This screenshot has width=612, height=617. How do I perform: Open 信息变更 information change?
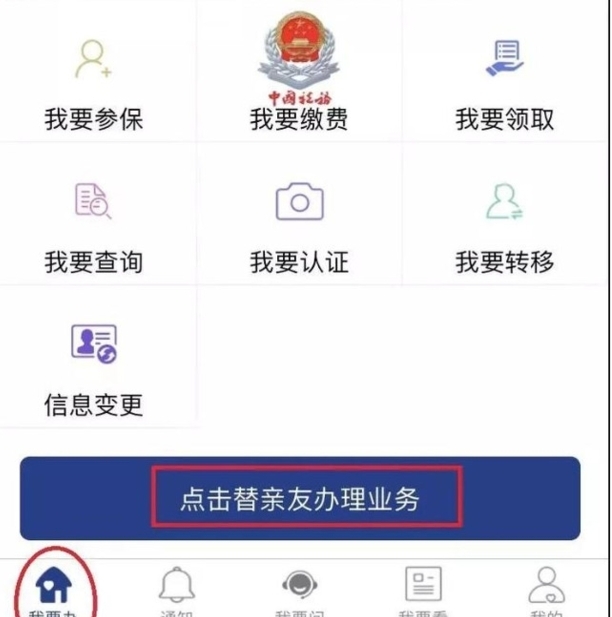94,367
